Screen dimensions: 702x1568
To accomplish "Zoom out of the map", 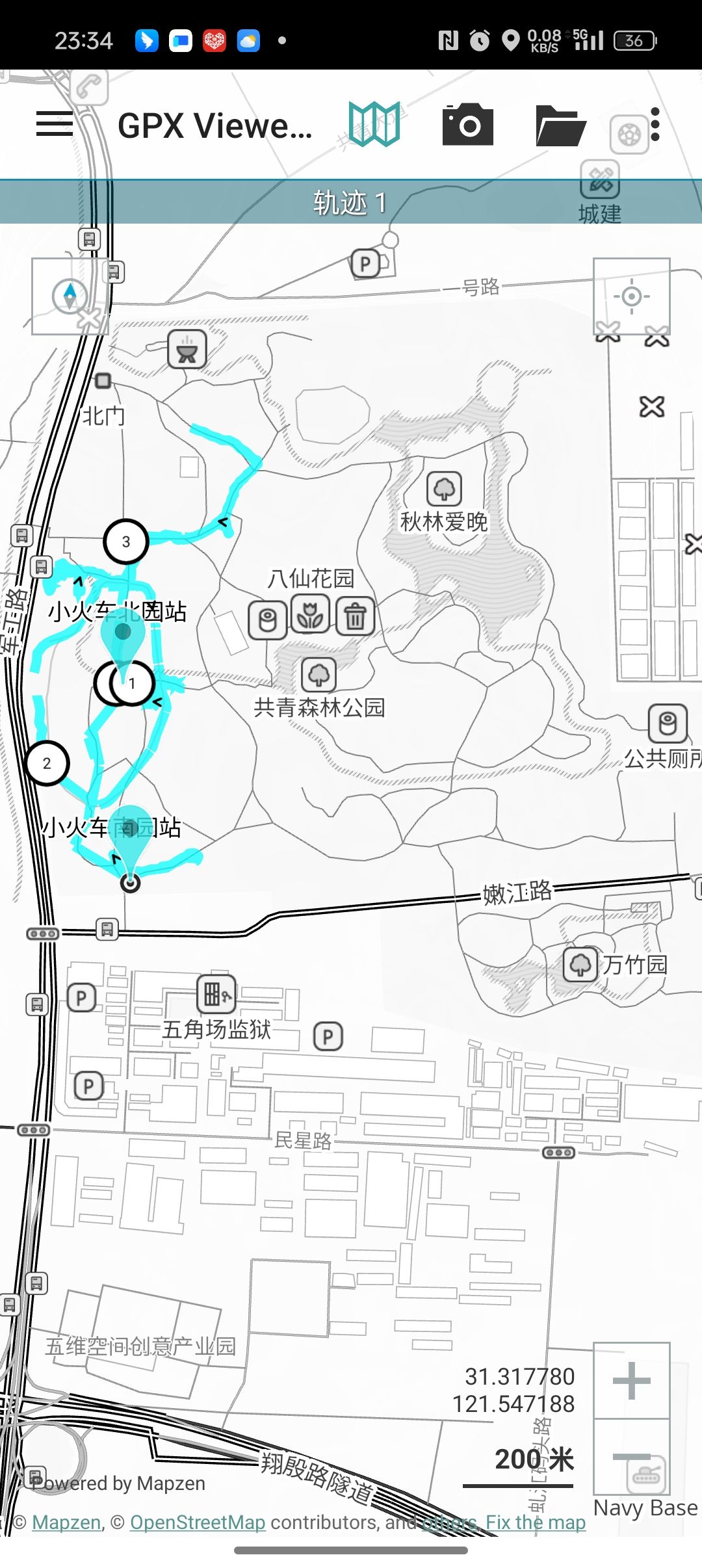I will [x=631, y=1457].
